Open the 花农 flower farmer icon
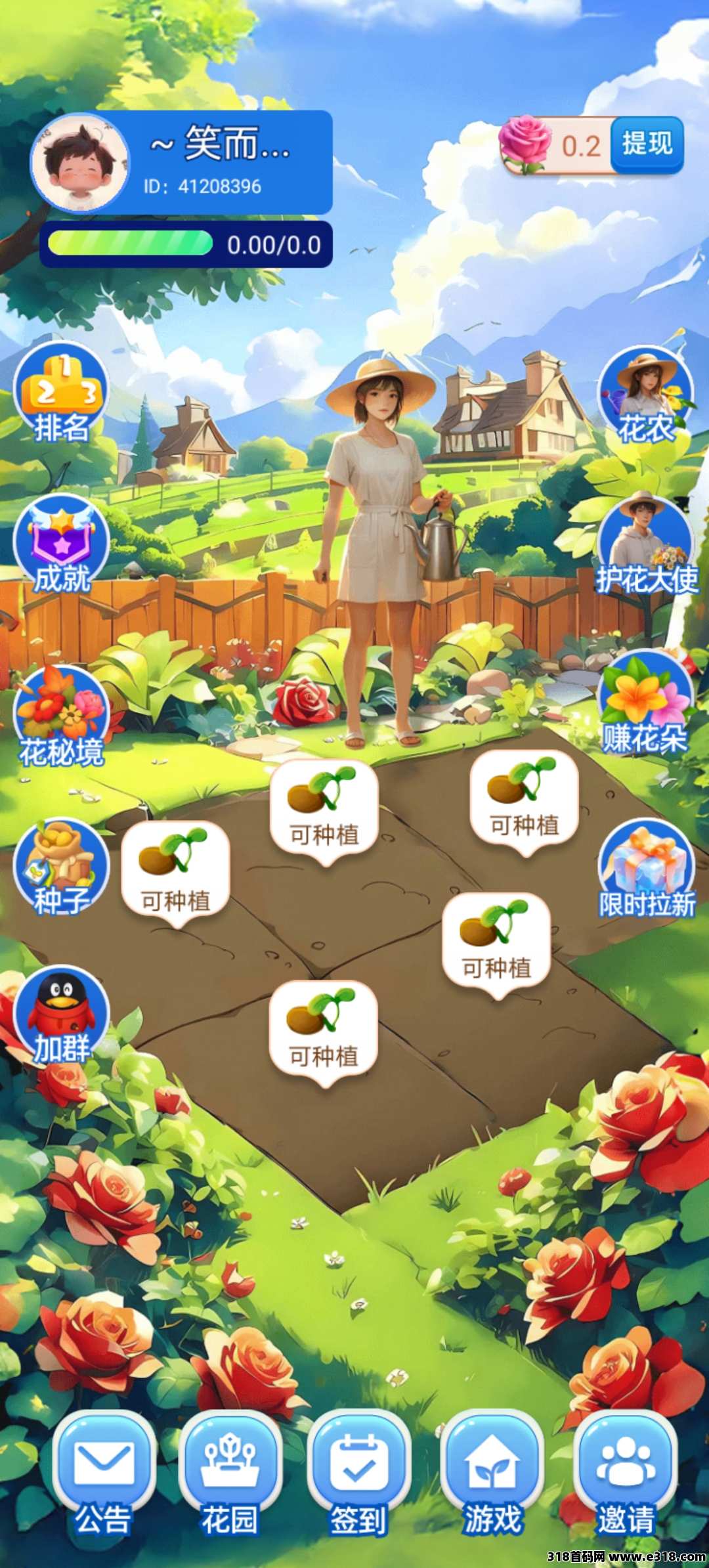The image size is (709, 1568). (647, 395)
